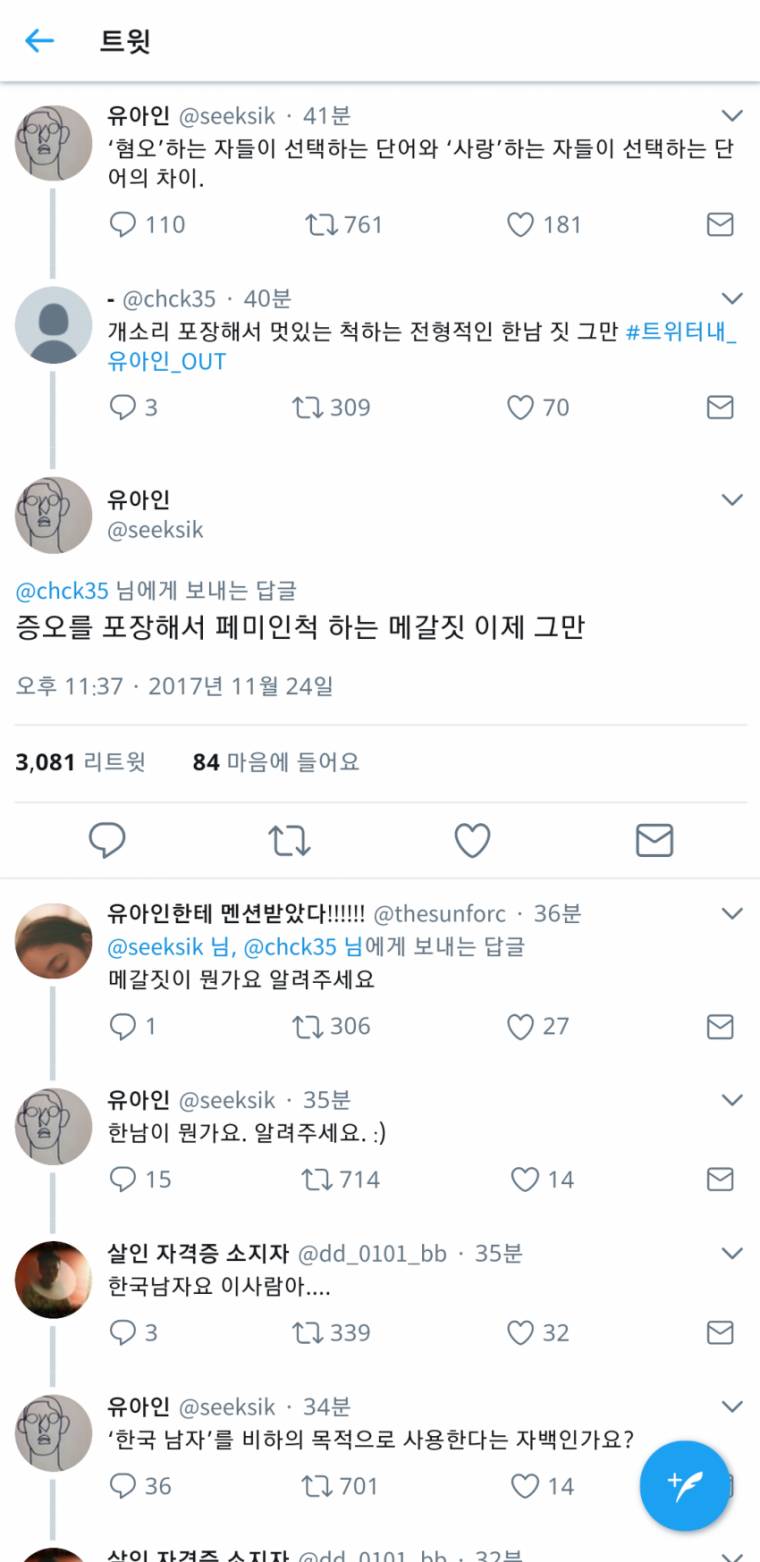Open @chck35 mention link in reply header
The image size is (760, 1562).
[x=62, y=591]
